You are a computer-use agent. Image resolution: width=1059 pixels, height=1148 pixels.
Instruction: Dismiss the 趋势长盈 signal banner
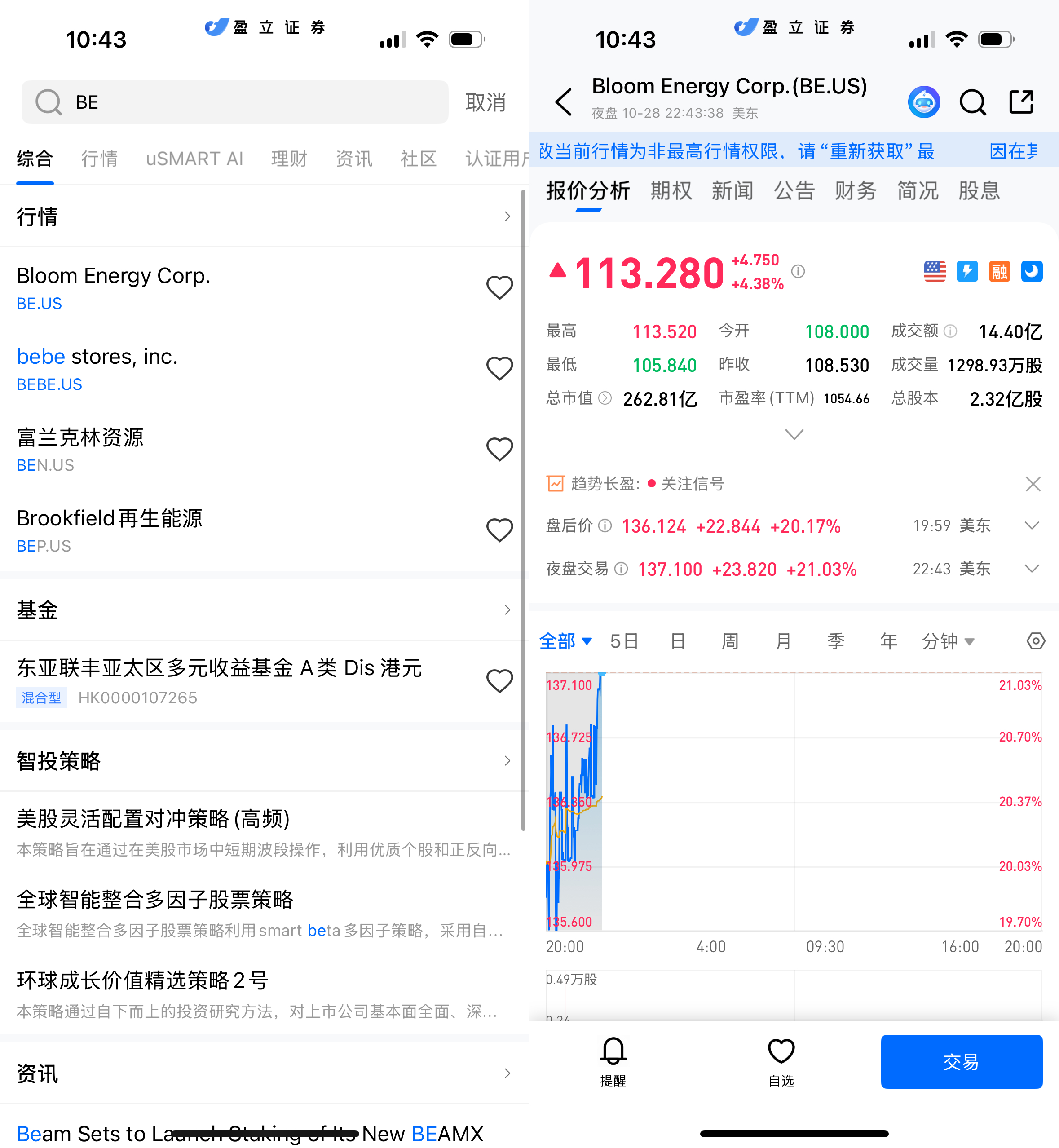coord(1033,484)
